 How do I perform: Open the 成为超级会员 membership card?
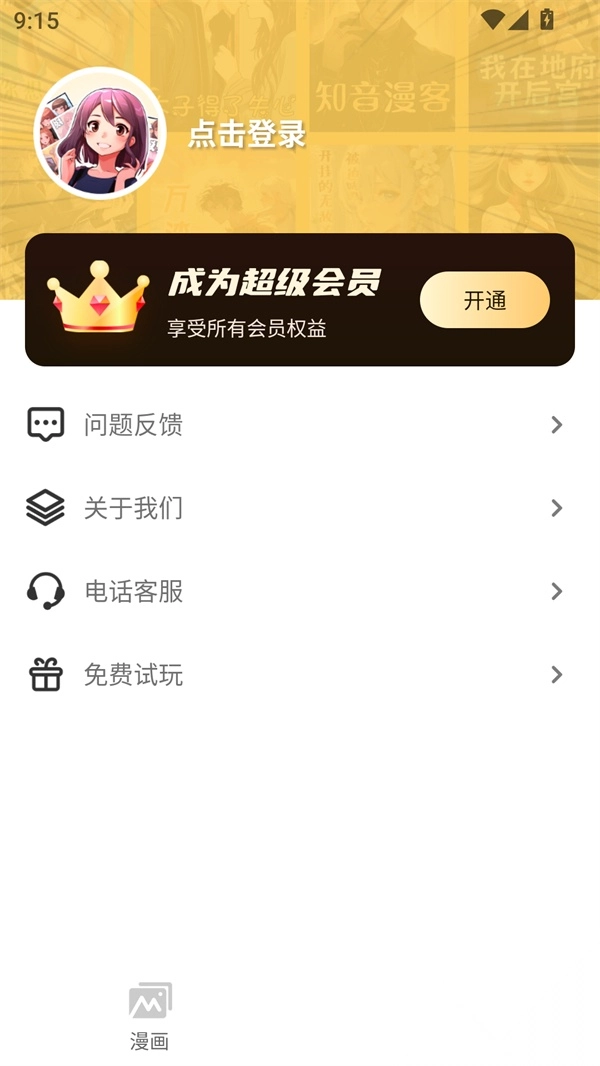[274, 300]
